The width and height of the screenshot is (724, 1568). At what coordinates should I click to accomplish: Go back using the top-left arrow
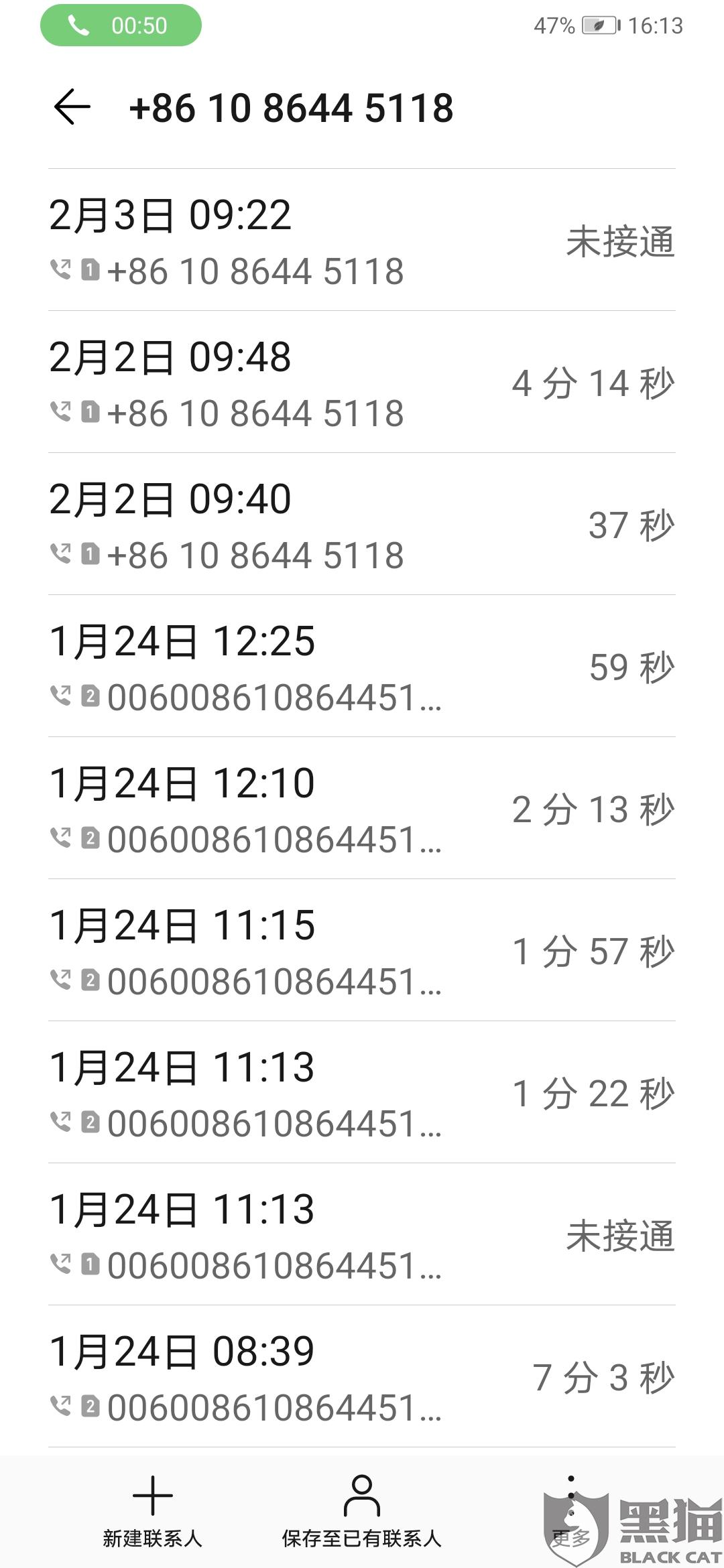72,107
